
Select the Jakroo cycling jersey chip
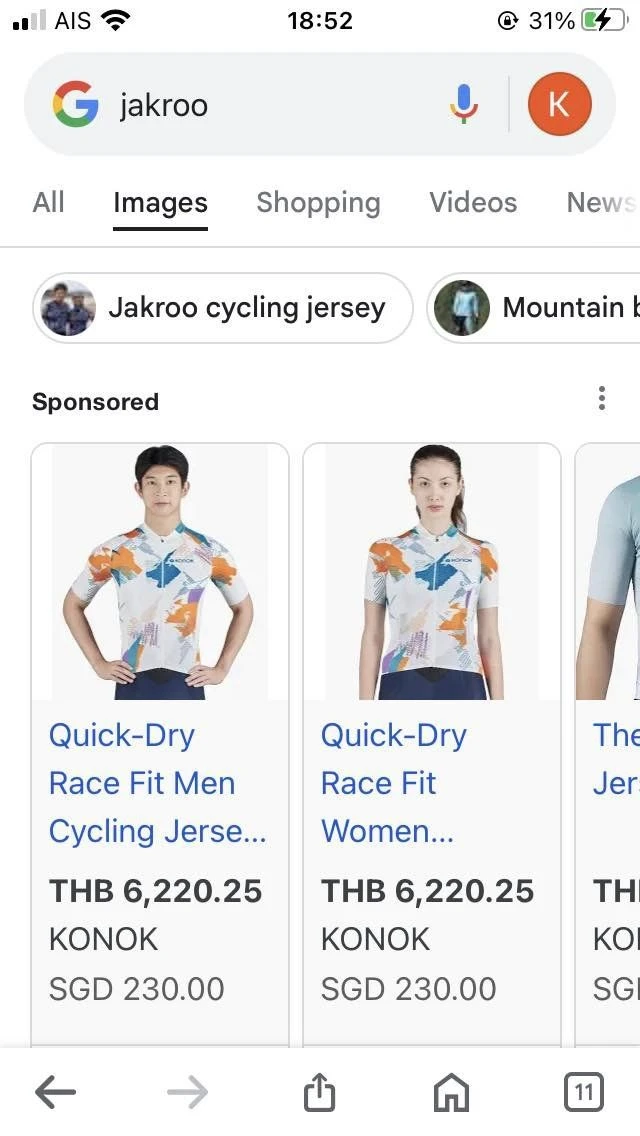pyautogui.click(x=222, y=308)
